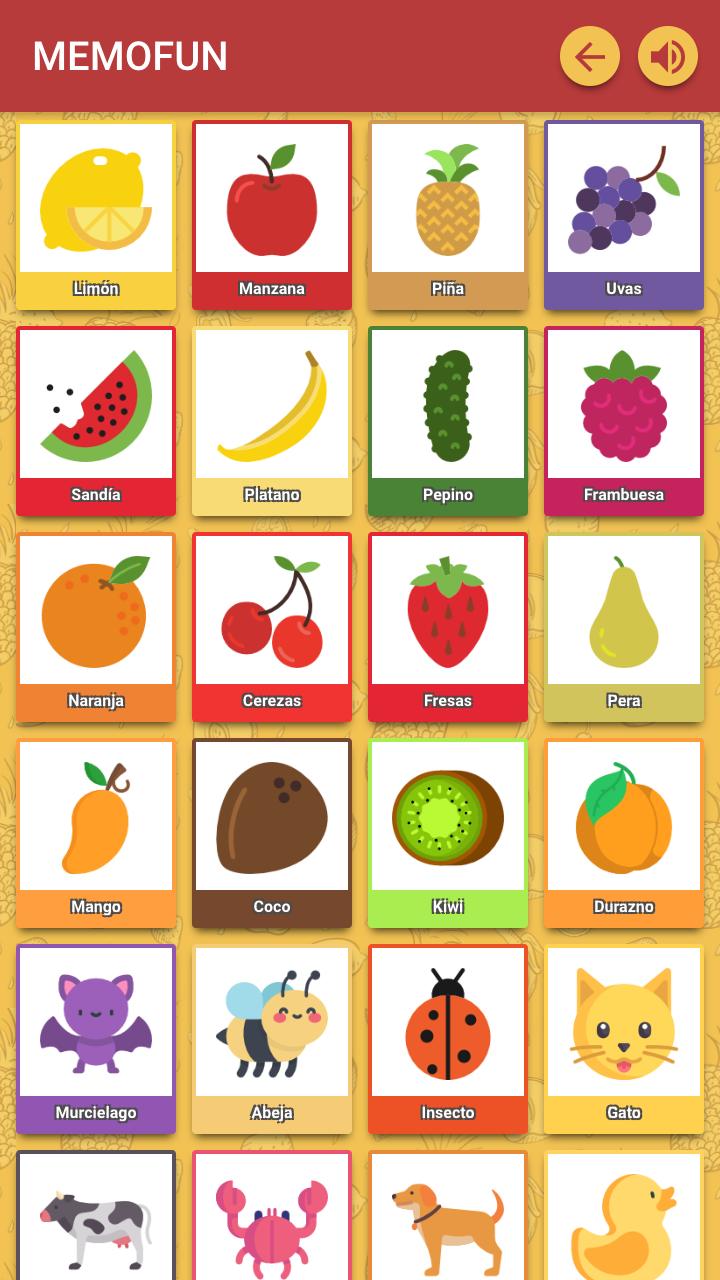Pick the Pepino card

point(448,421)
